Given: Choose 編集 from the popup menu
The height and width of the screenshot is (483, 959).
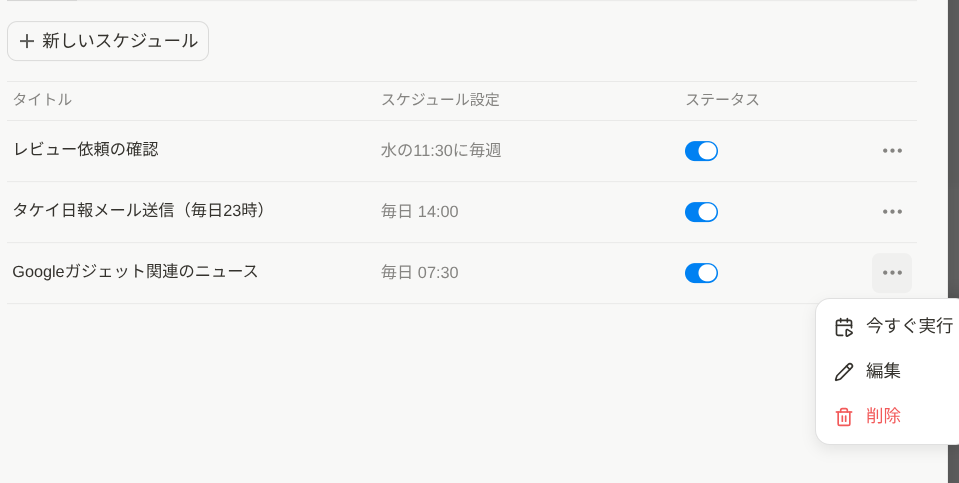Looking at the screenshot, I should click(883, 371).
